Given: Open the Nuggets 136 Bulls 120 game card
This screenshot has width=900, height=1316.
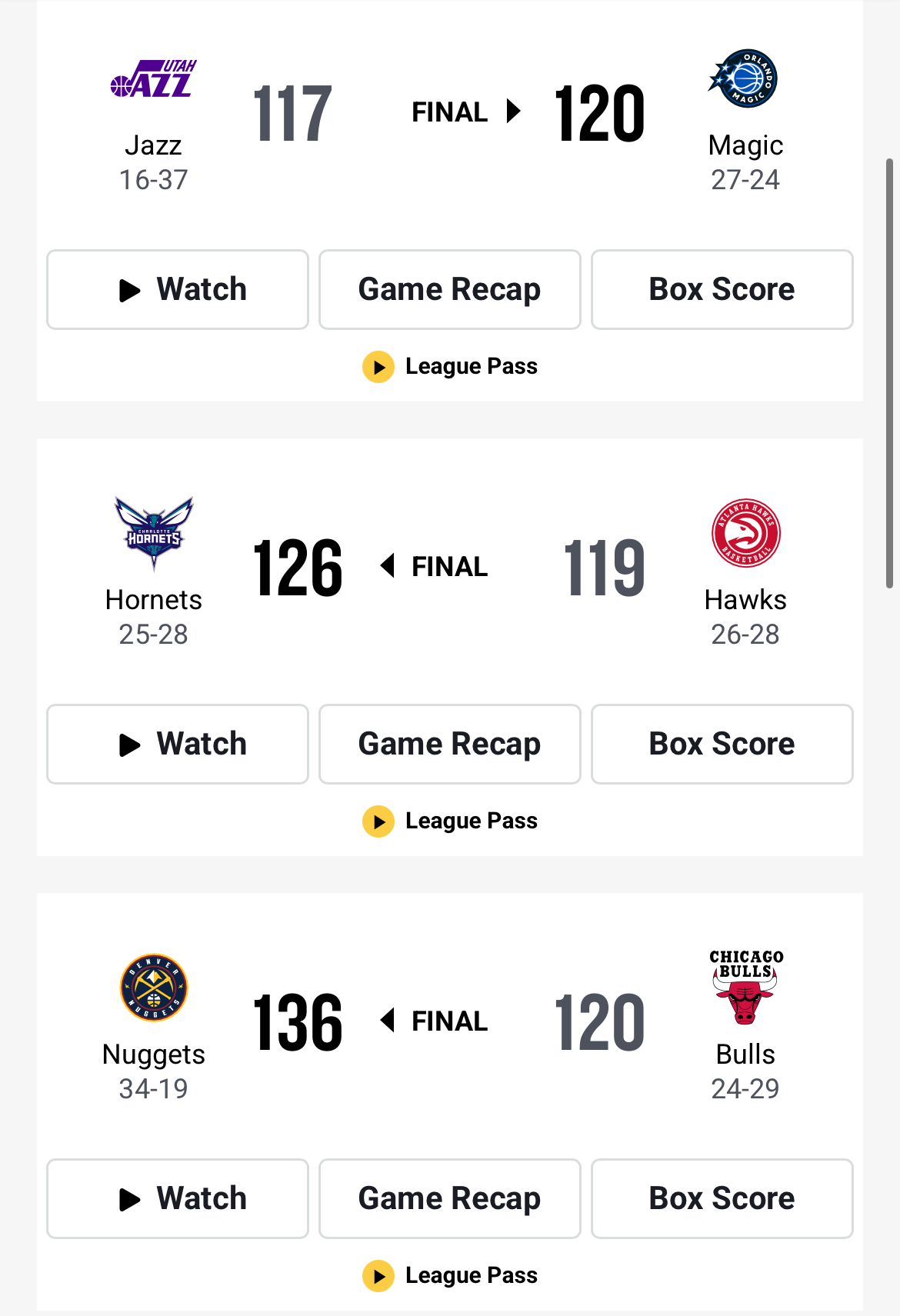Looking at the screenshot, I should click(450, 1023).
